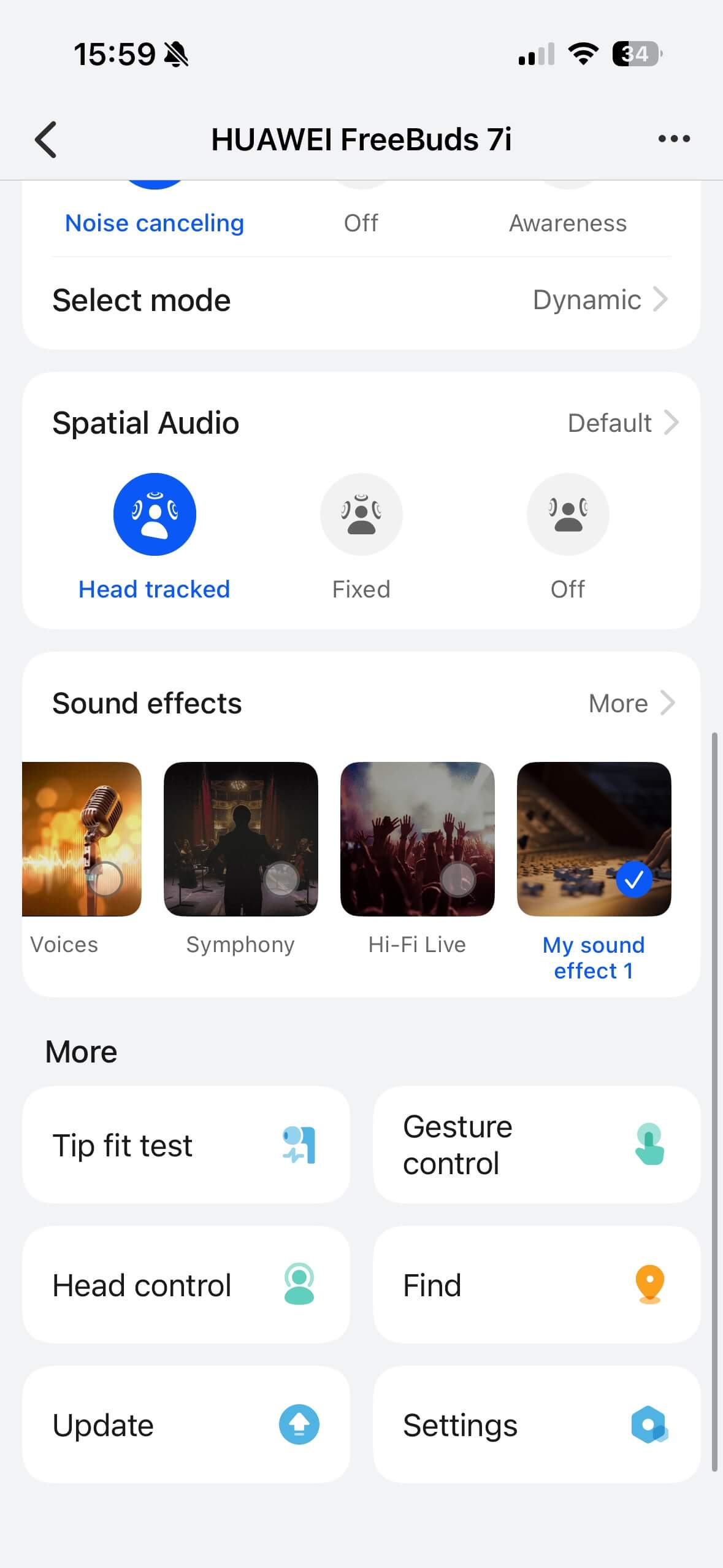
Task: Start the Tip fit test
Action: (186, 1145)
